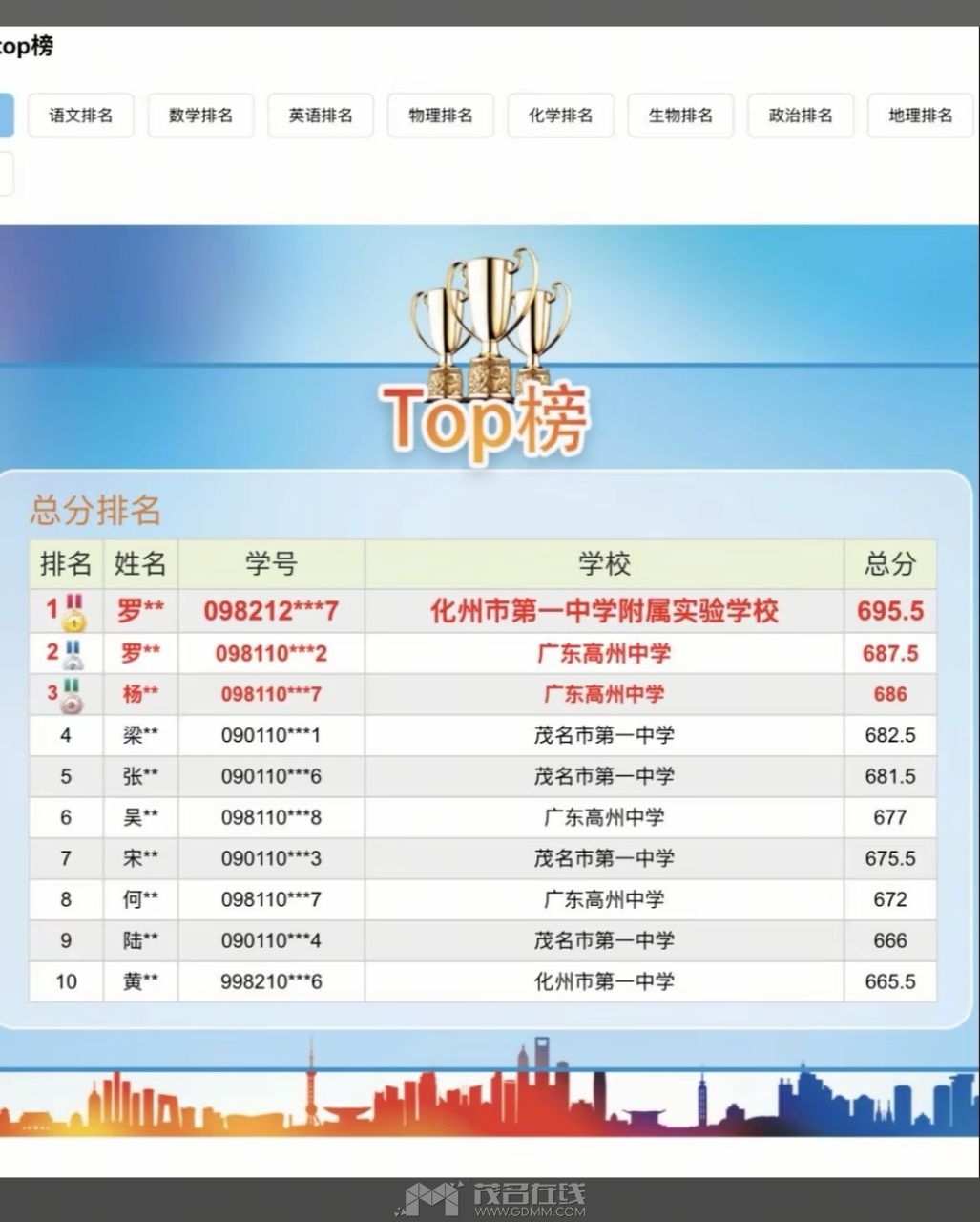Show the 物理排名 list
The width and height of the screenshot is (980, 1222).
coord(441,116)
